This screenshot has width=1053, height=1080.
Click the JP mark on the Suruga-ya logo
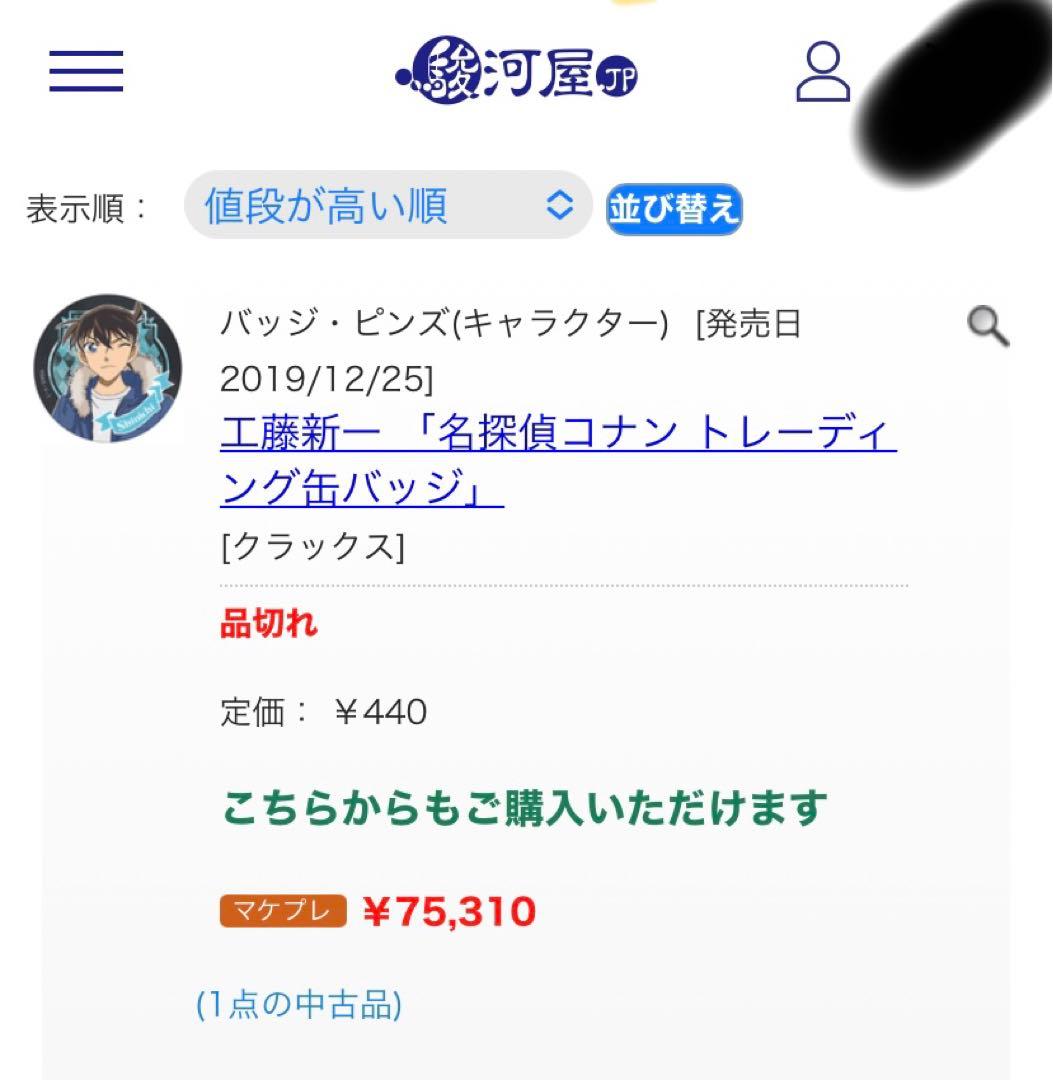coord(618,78)
